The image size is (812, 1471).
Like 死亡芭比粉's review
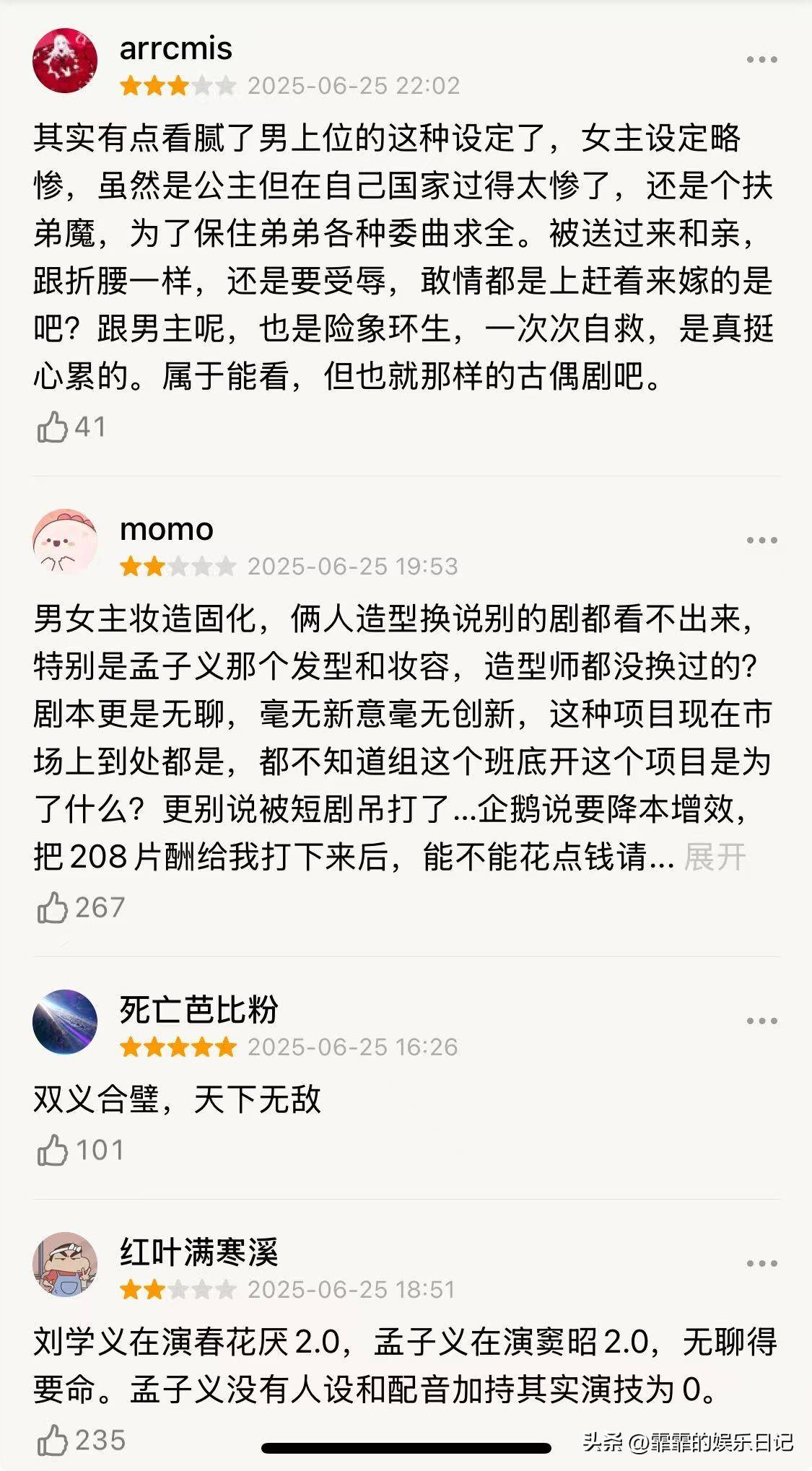tap(53, 1150)
